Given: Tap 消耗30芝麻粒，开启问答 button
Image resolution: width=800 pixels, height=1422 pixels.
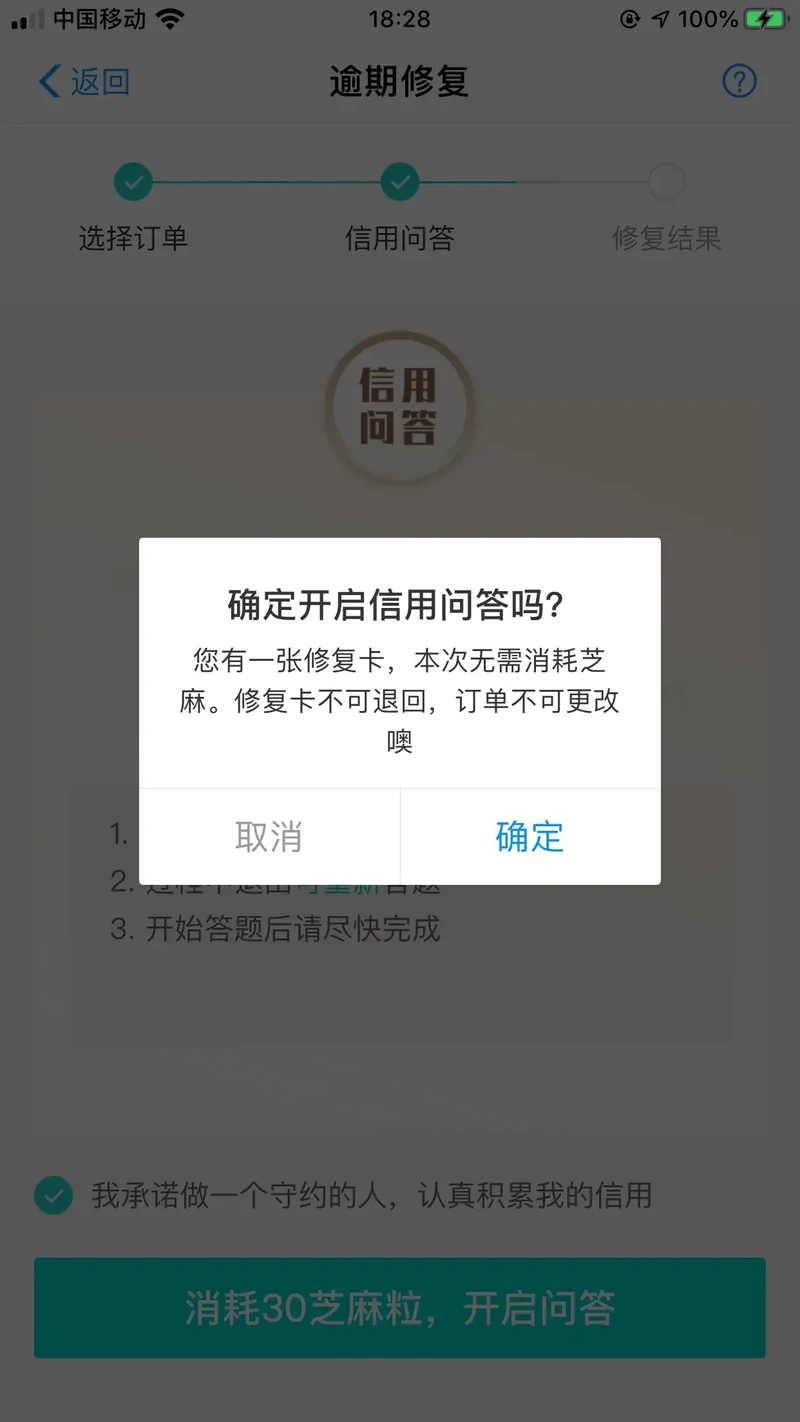Looking at the screenshot, I should click(x=400, y=1308).
